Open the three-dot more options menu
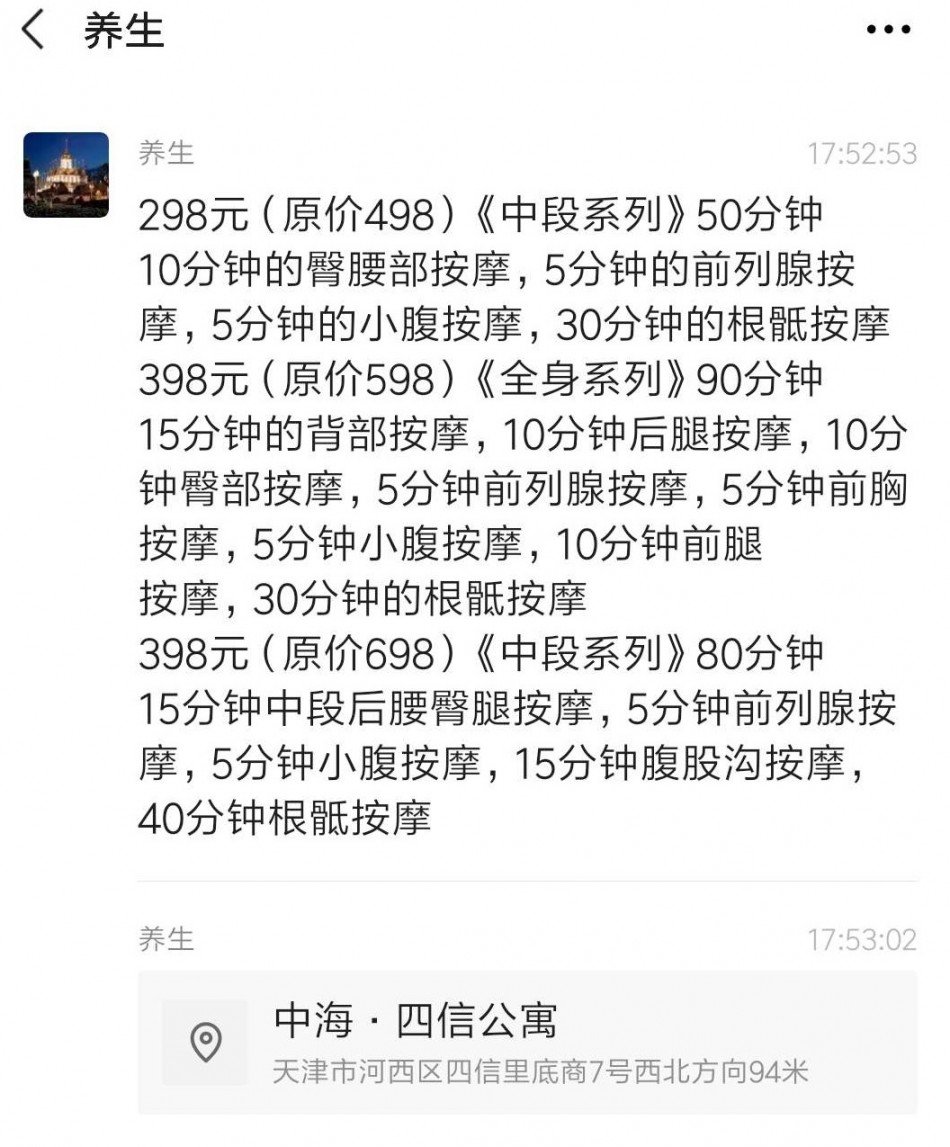This screenshot has width=950, height=1147. click(x=888, y=31)
